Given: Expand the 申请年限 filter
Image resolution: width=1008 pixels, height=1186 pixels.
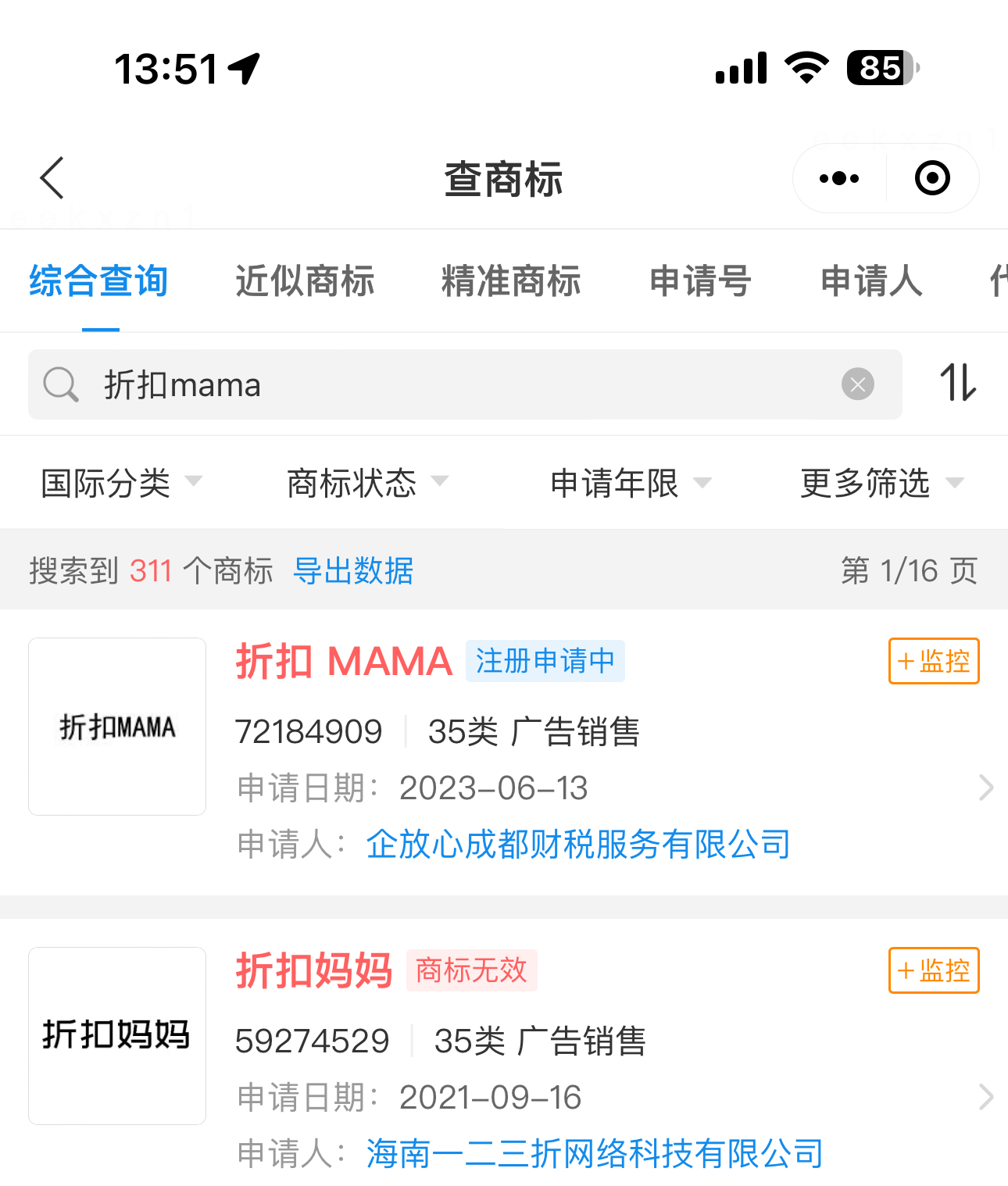Looking at the screenshot, I should click(630, 483).
